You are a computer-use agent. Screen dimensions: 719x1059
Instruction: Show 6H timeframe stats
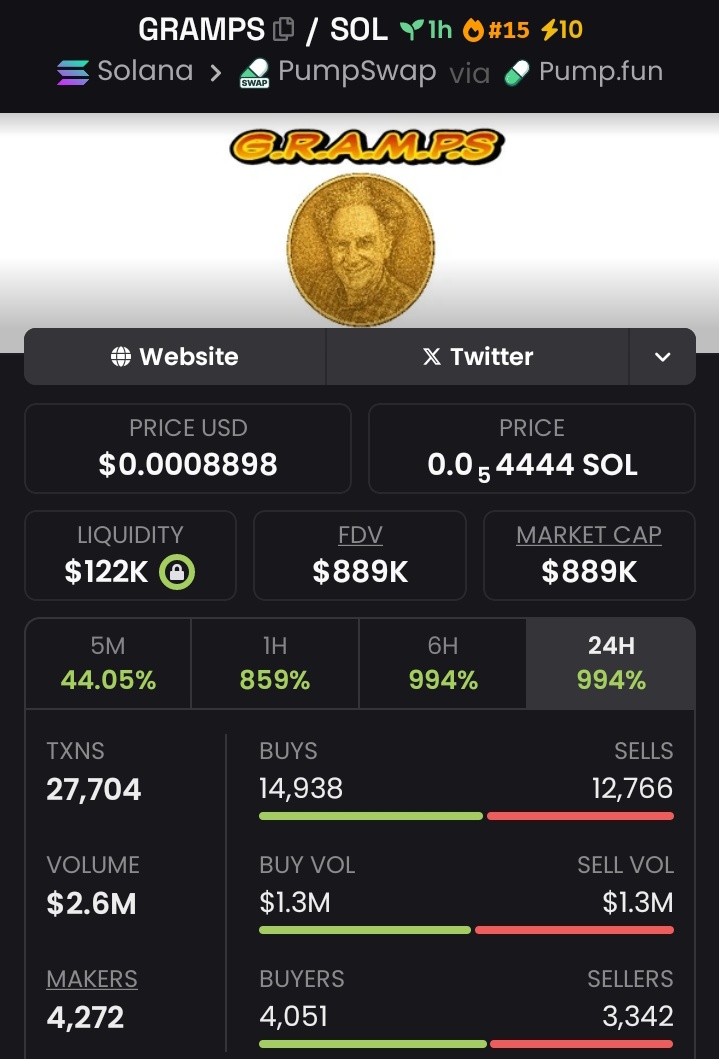[442, 663]
